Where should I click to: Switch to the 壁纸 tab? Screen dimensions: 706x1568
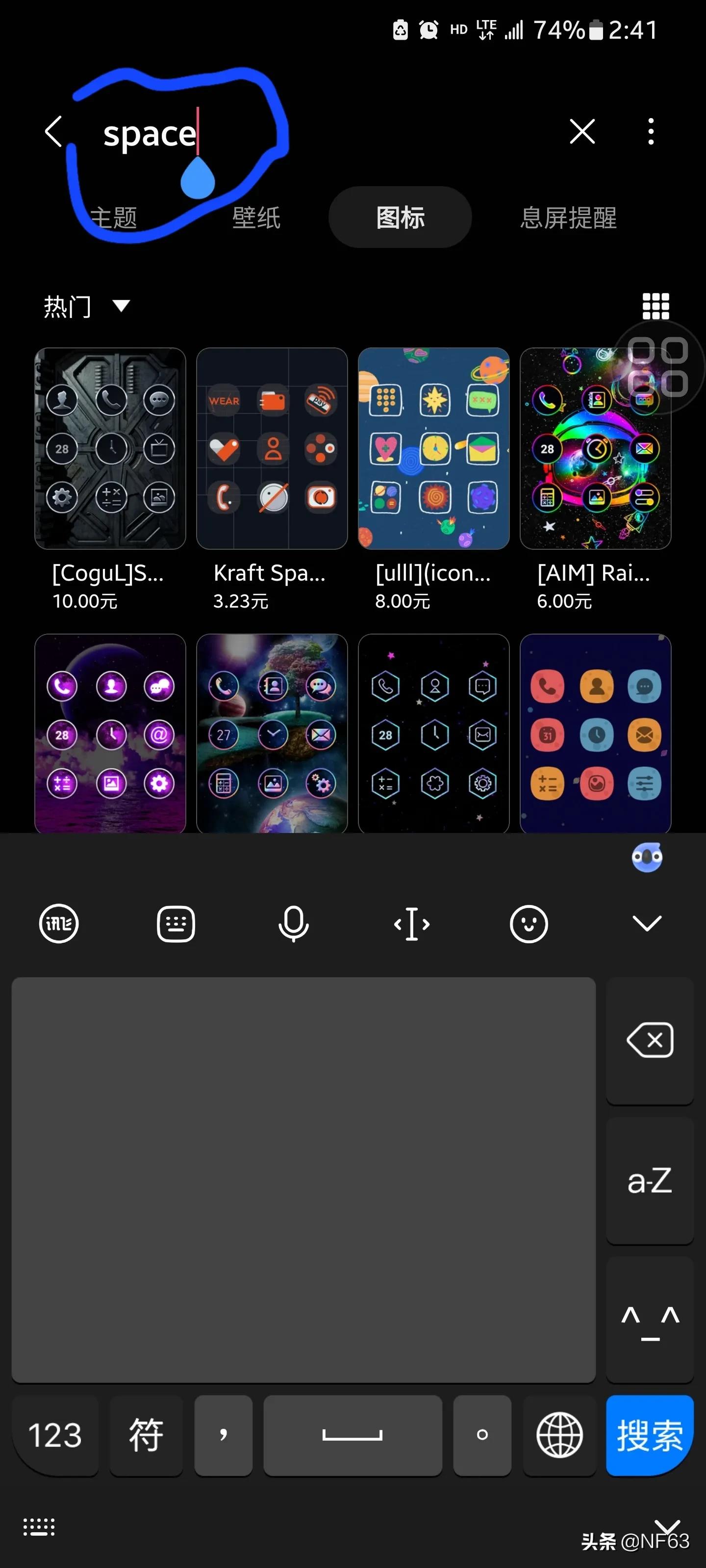[256, 217]
